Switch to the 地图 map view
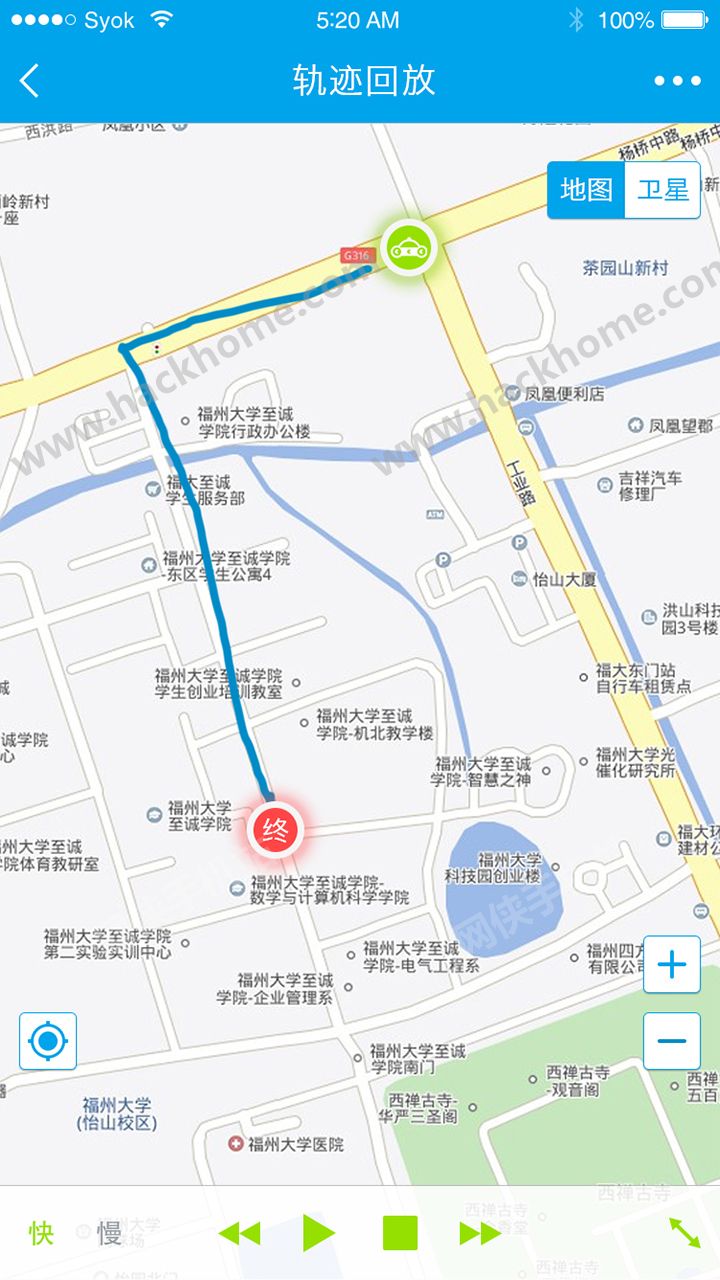 [586, 190]
